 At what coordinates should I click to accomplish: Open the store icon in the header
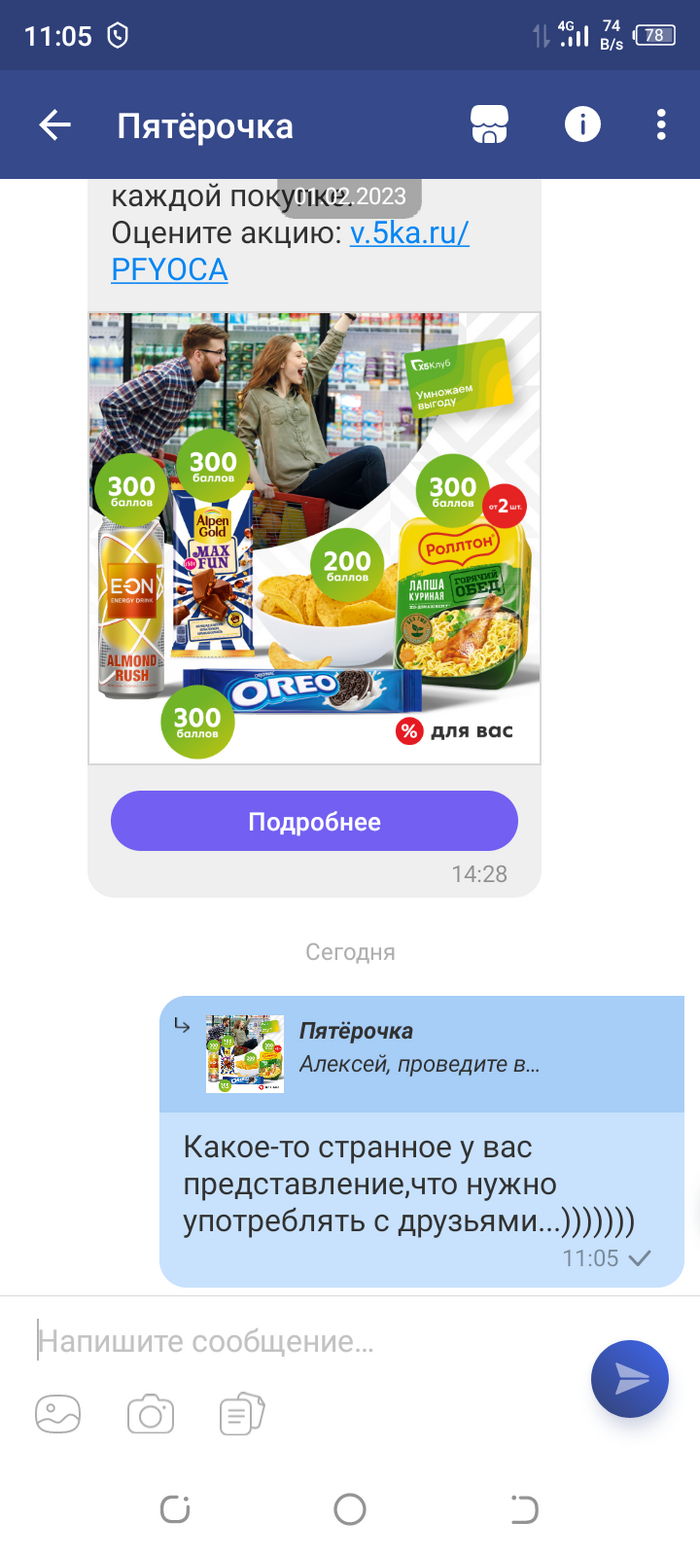[x=490, y=125]
